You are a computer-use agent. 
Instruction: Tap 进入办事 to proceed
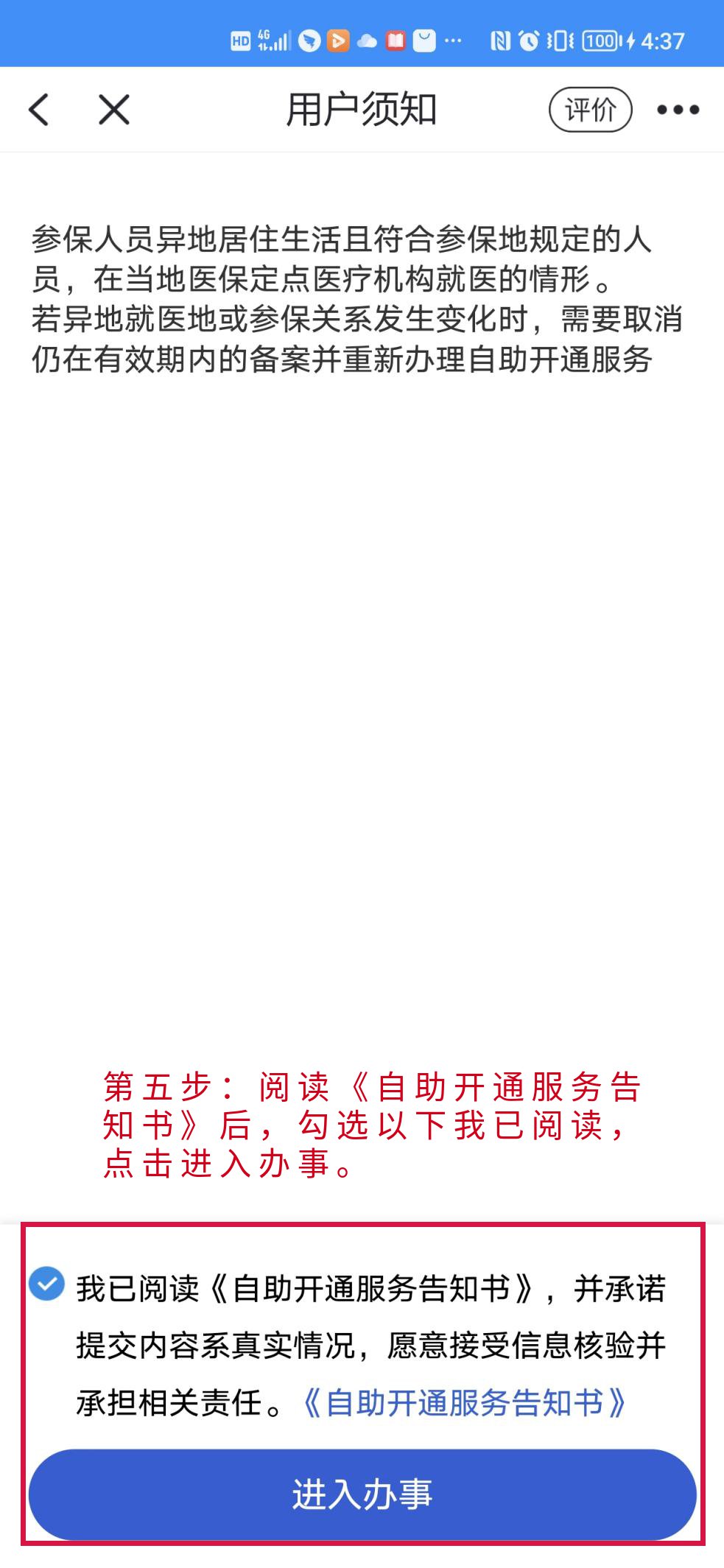[x=362, y=1494]
